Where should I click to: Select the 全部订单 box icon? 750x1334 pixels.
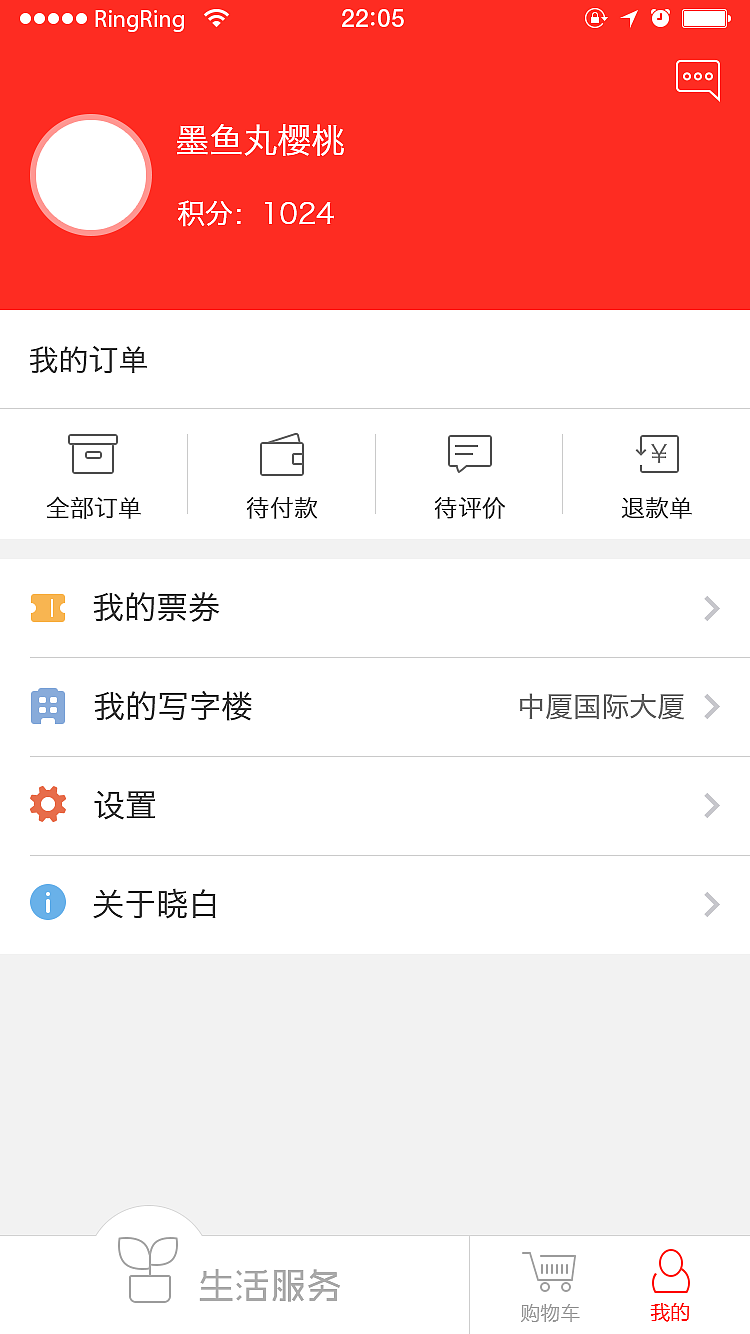pos(93,454)
